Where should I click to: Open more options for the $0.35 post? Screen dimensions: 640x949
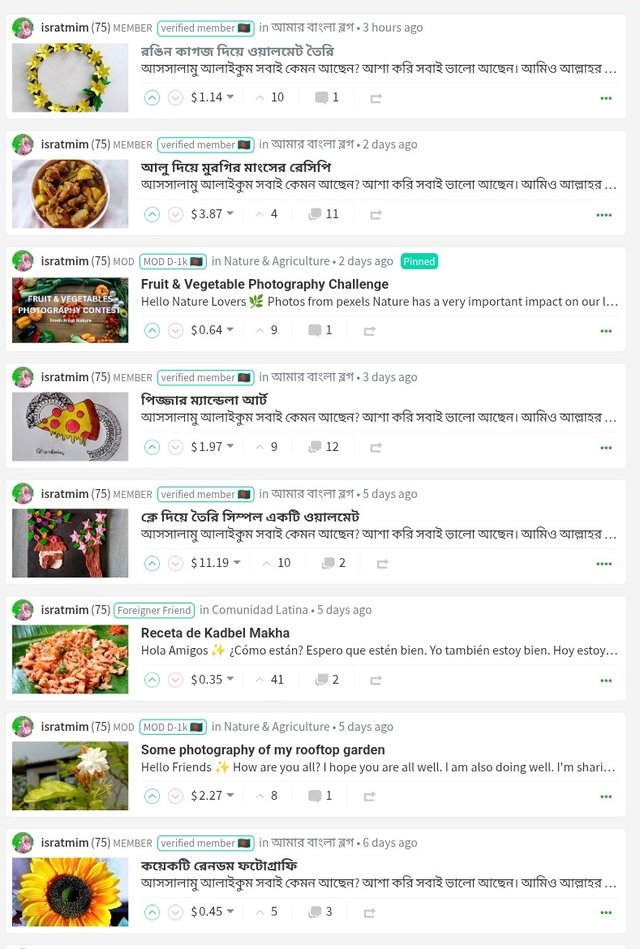(x=605, y=680)
